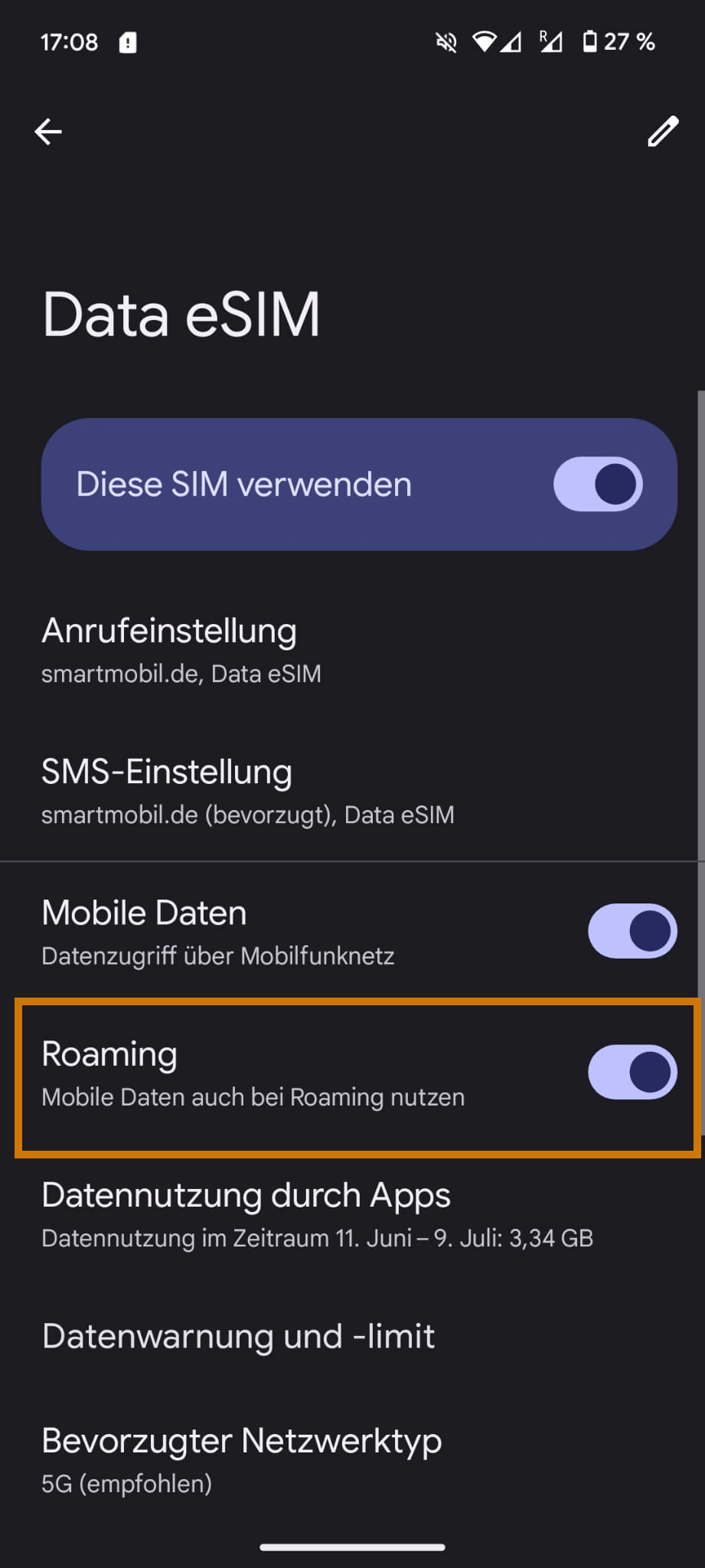Viewport: 705px width, 1568px height.
Task: Tap the notification badge next to the clock
Action: (127, 42)
